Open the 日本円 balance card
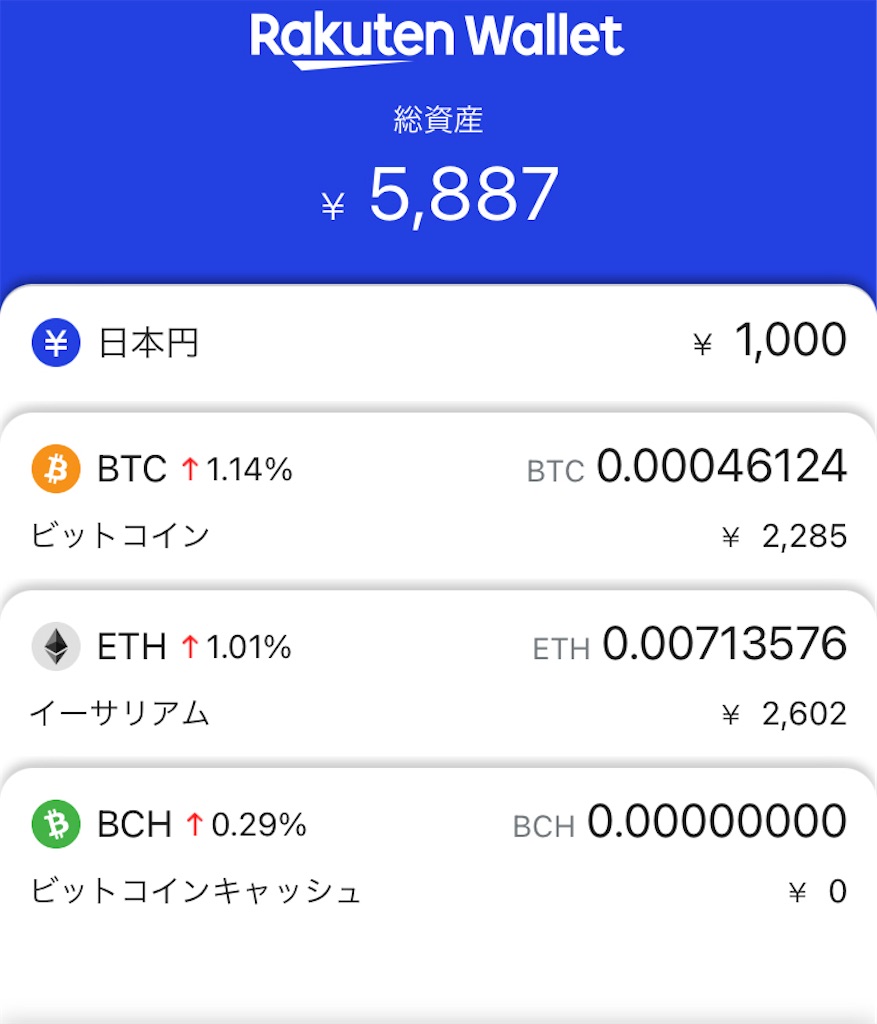The image size is (877, 1024). [438, 344]
